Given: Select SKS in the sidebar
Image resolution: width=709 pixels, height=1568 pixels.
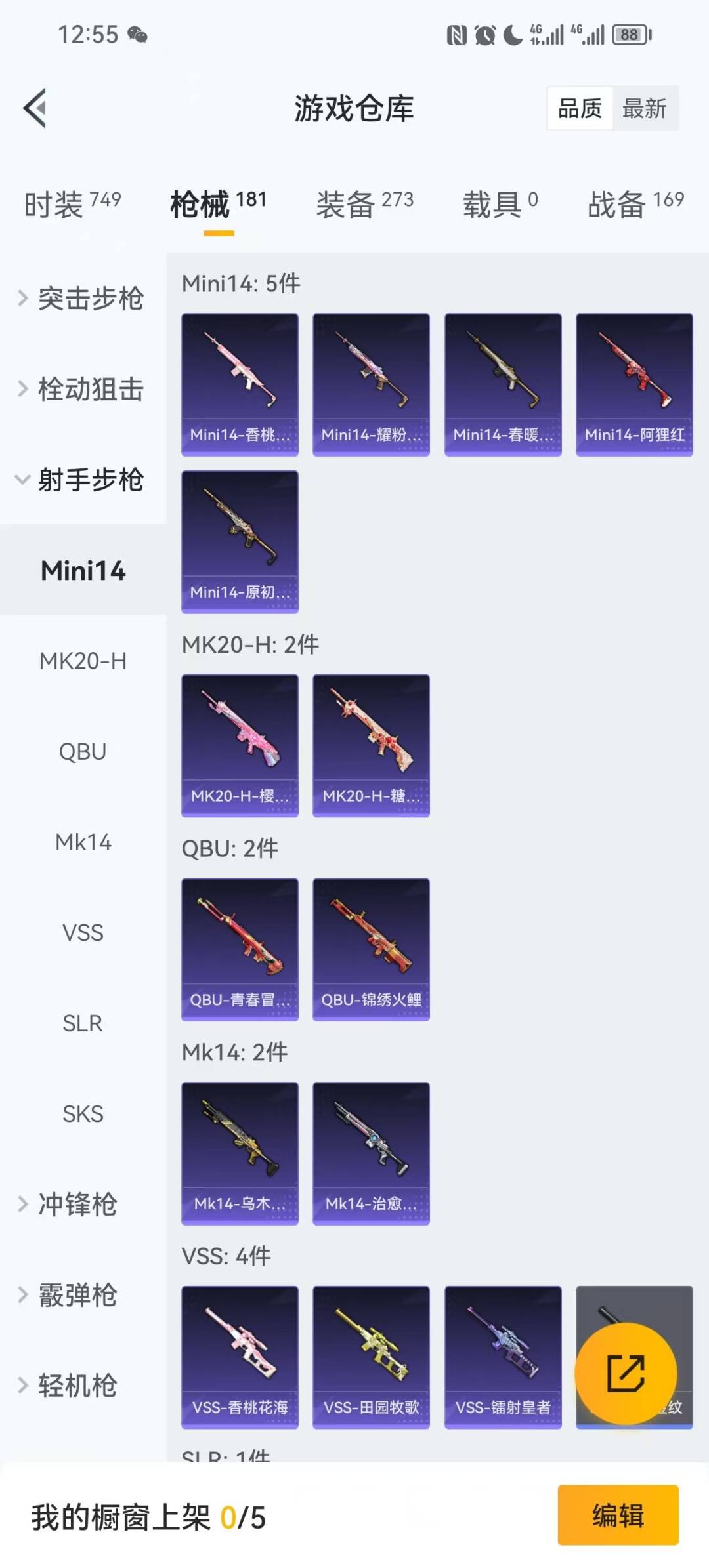Looking at the screenshot, I should coord(83,1113).
